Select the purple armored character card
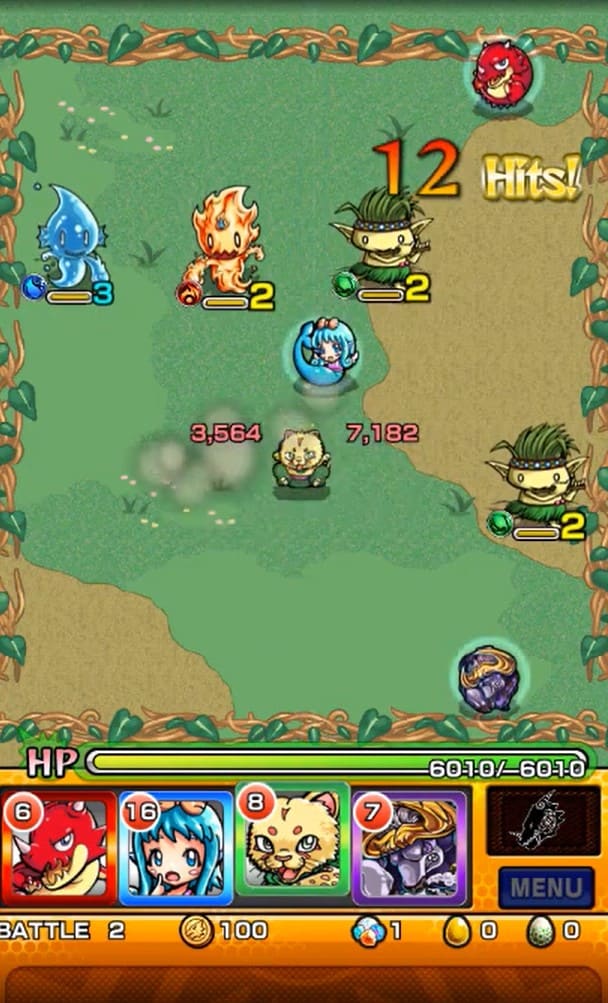Image resolution: width=608 pixels, height=1003 pixels. coord(410,848)
